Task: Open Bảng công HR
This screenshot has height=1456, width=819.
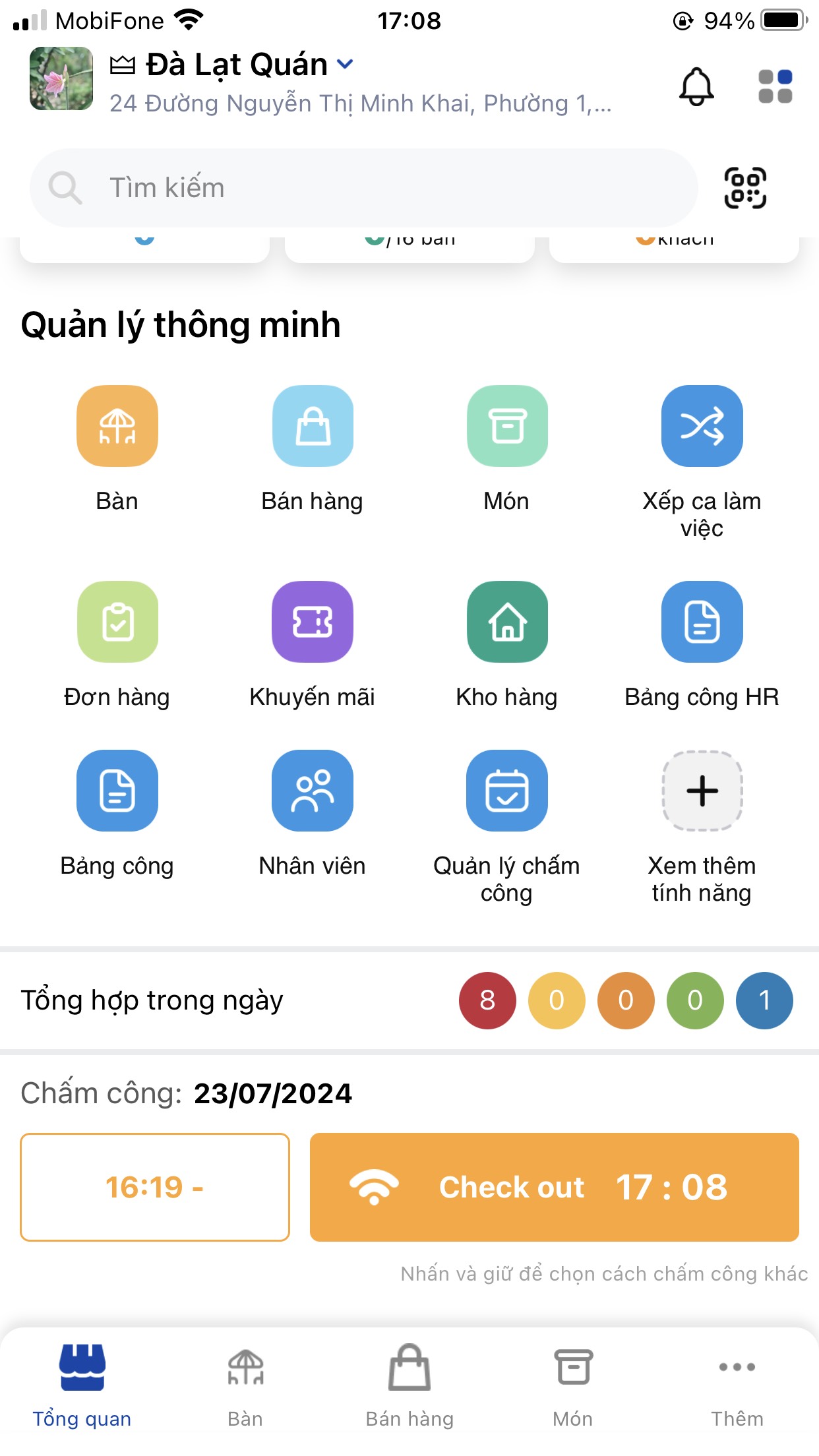Action: click(x=702, y=622)
